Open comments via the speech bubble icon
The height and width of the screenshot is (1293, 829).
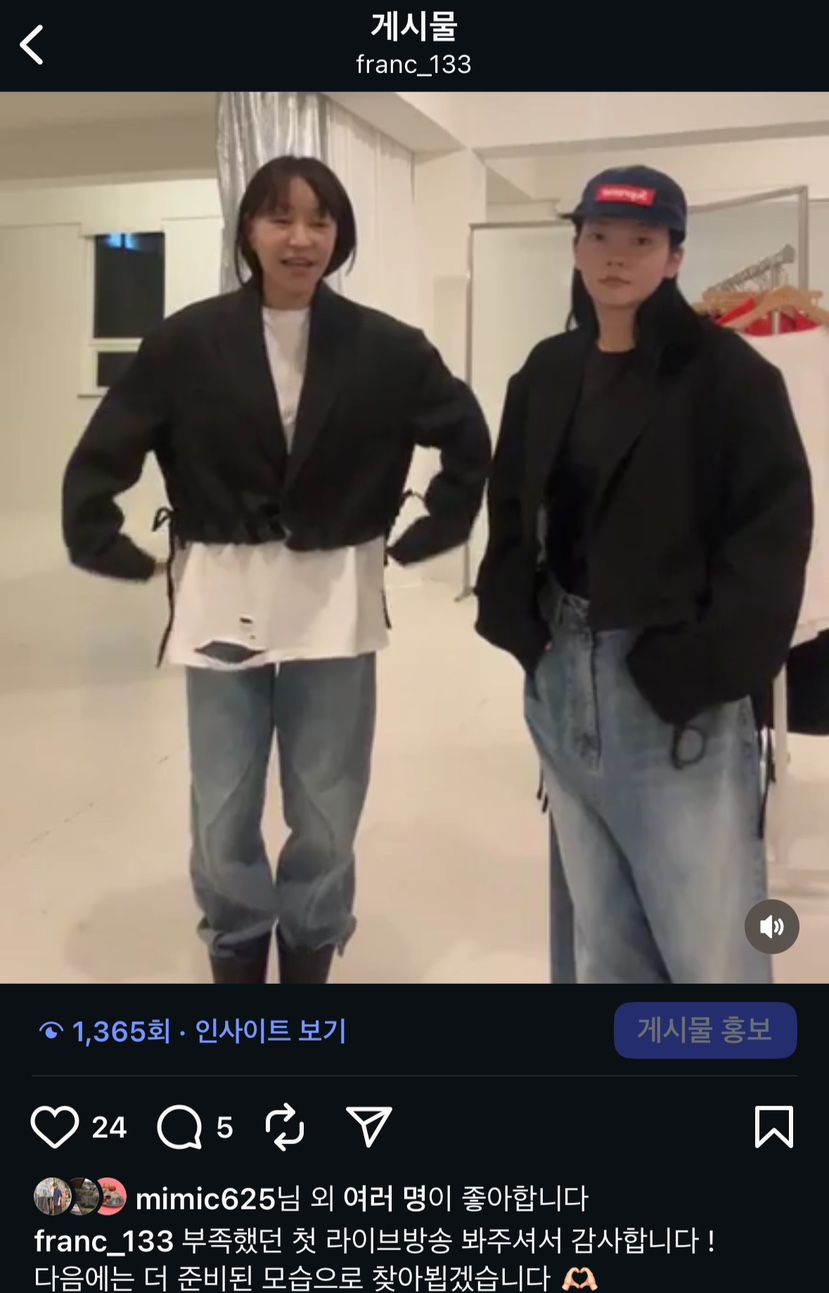click(180, 1127)
